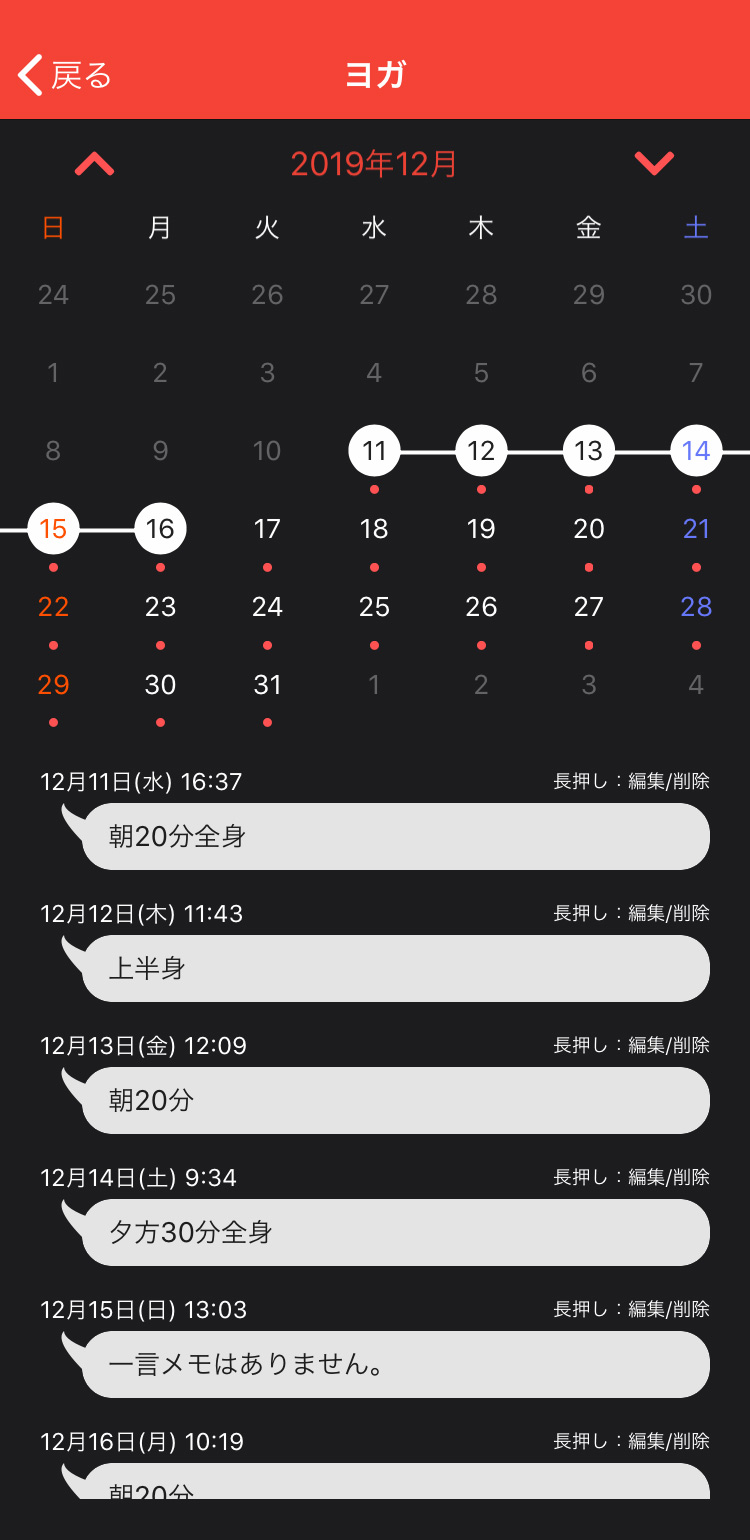Open the 朝20分全身 memo from December 11

pos(395,836)
